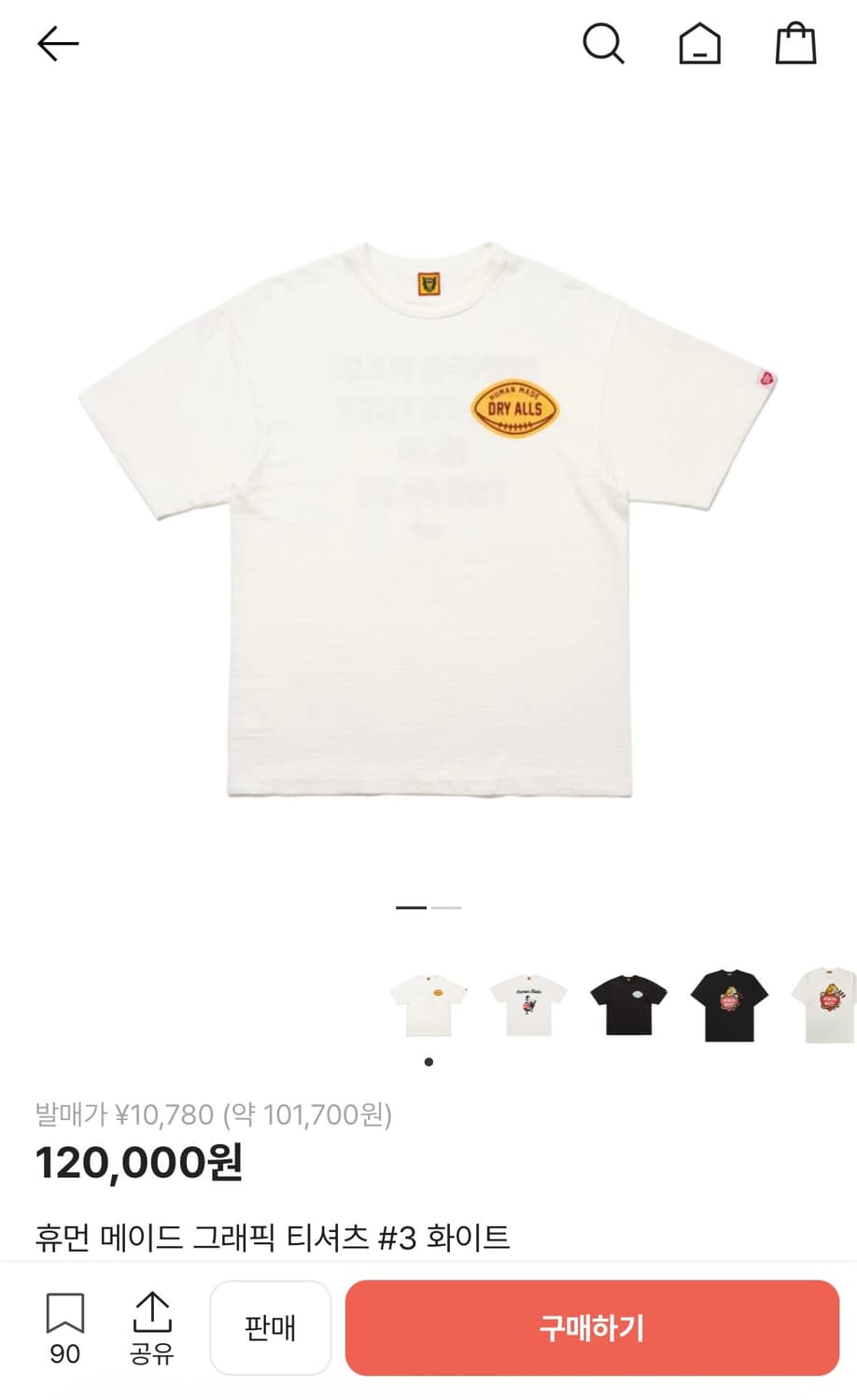Viewport: 857px width, 1400px height.
Task: Open the search function
Action: click(x=604, y=43)
